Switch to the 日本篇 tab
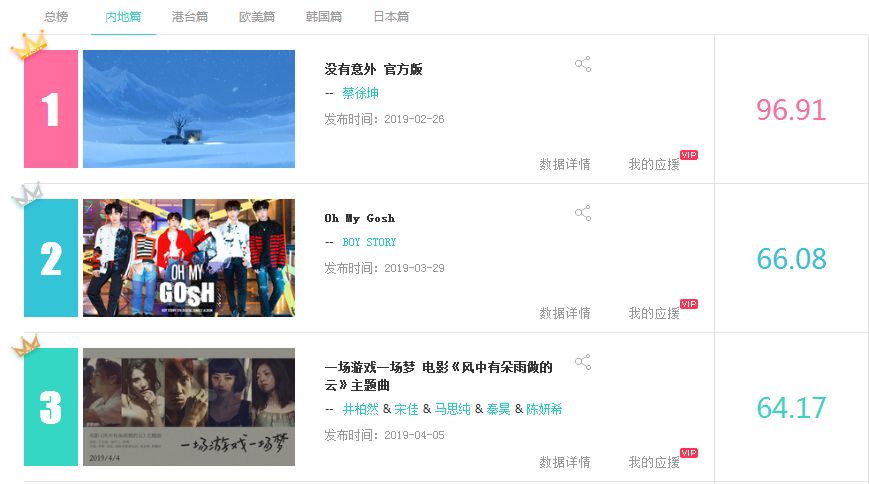 pyautogui.click(x=390, y=17)
